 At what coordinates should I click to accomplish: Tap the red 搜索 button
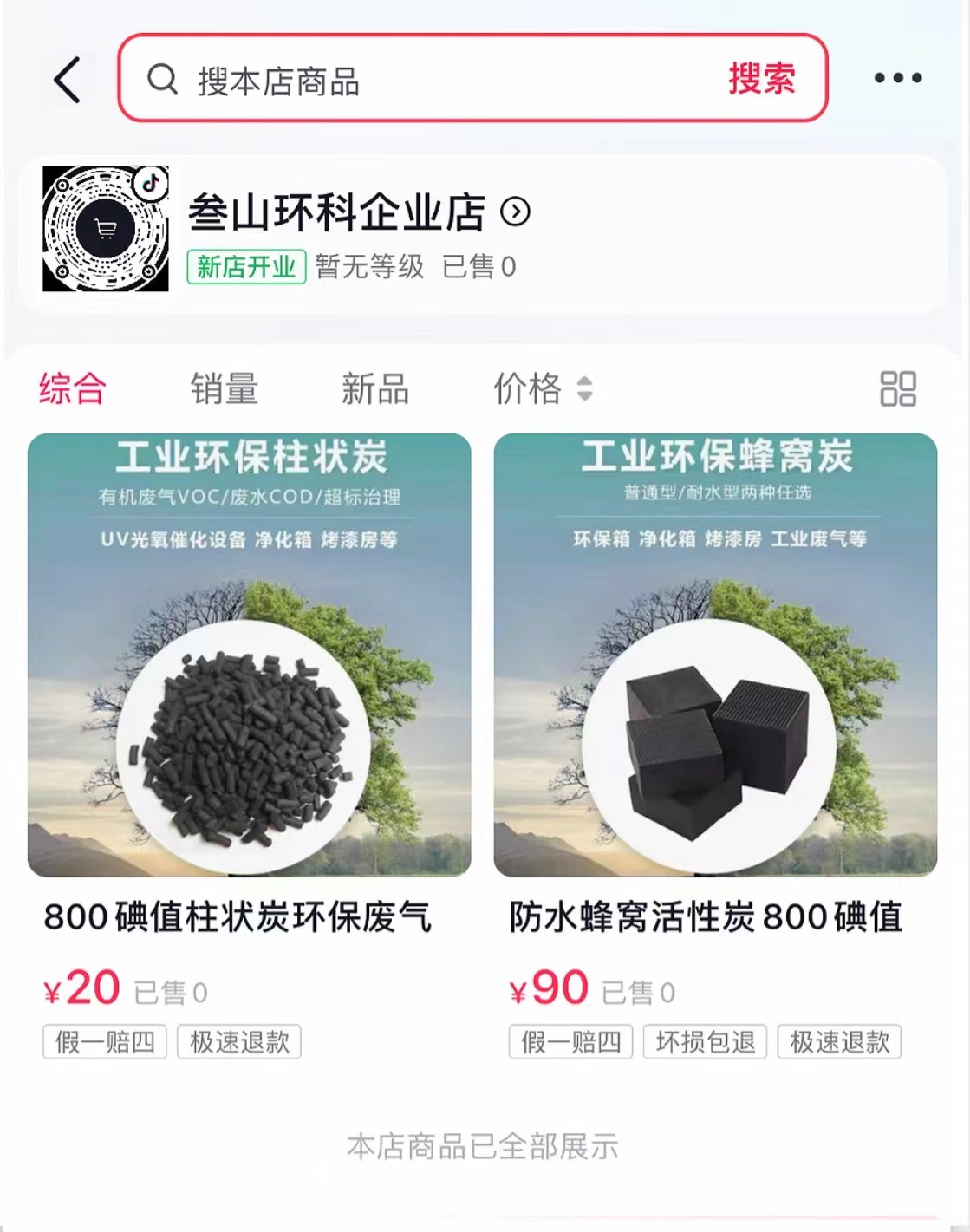coord(761,80)
